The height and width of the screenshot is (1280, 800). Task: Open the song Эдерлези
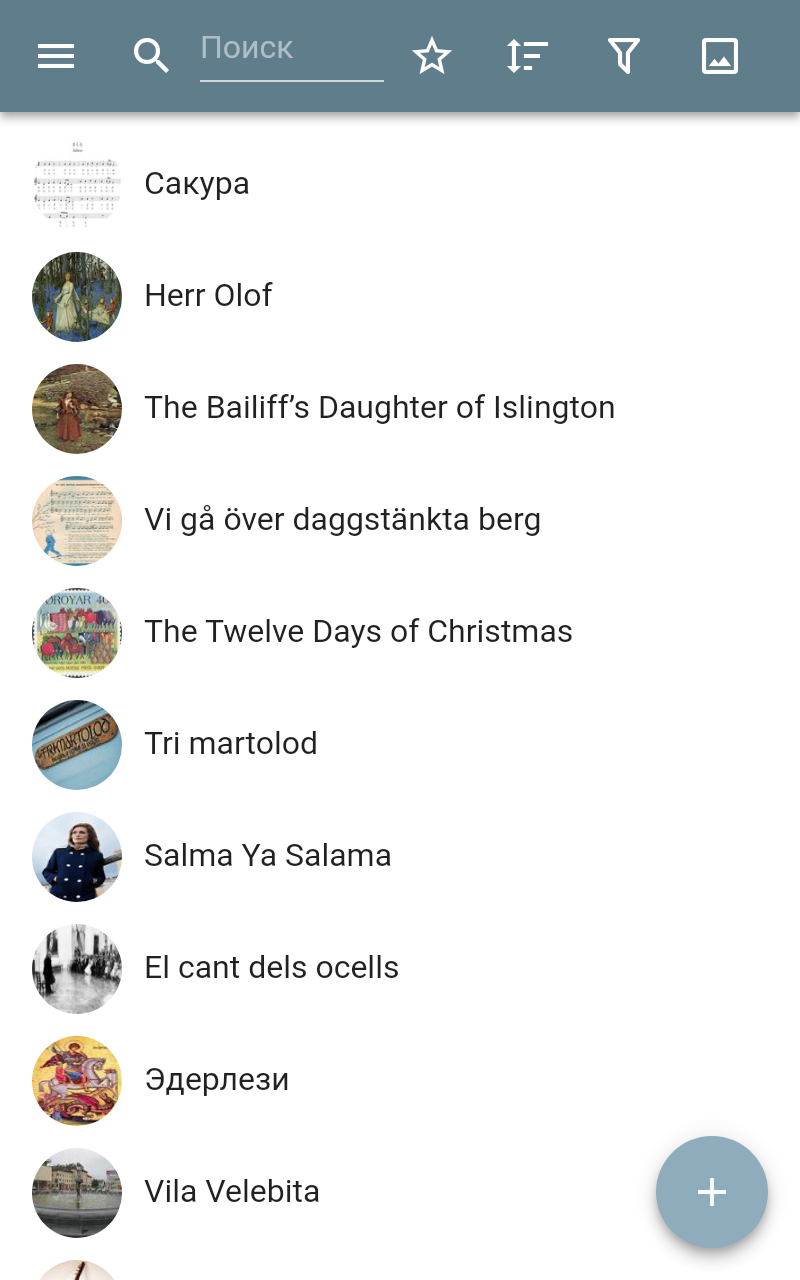coord(400,1080)
